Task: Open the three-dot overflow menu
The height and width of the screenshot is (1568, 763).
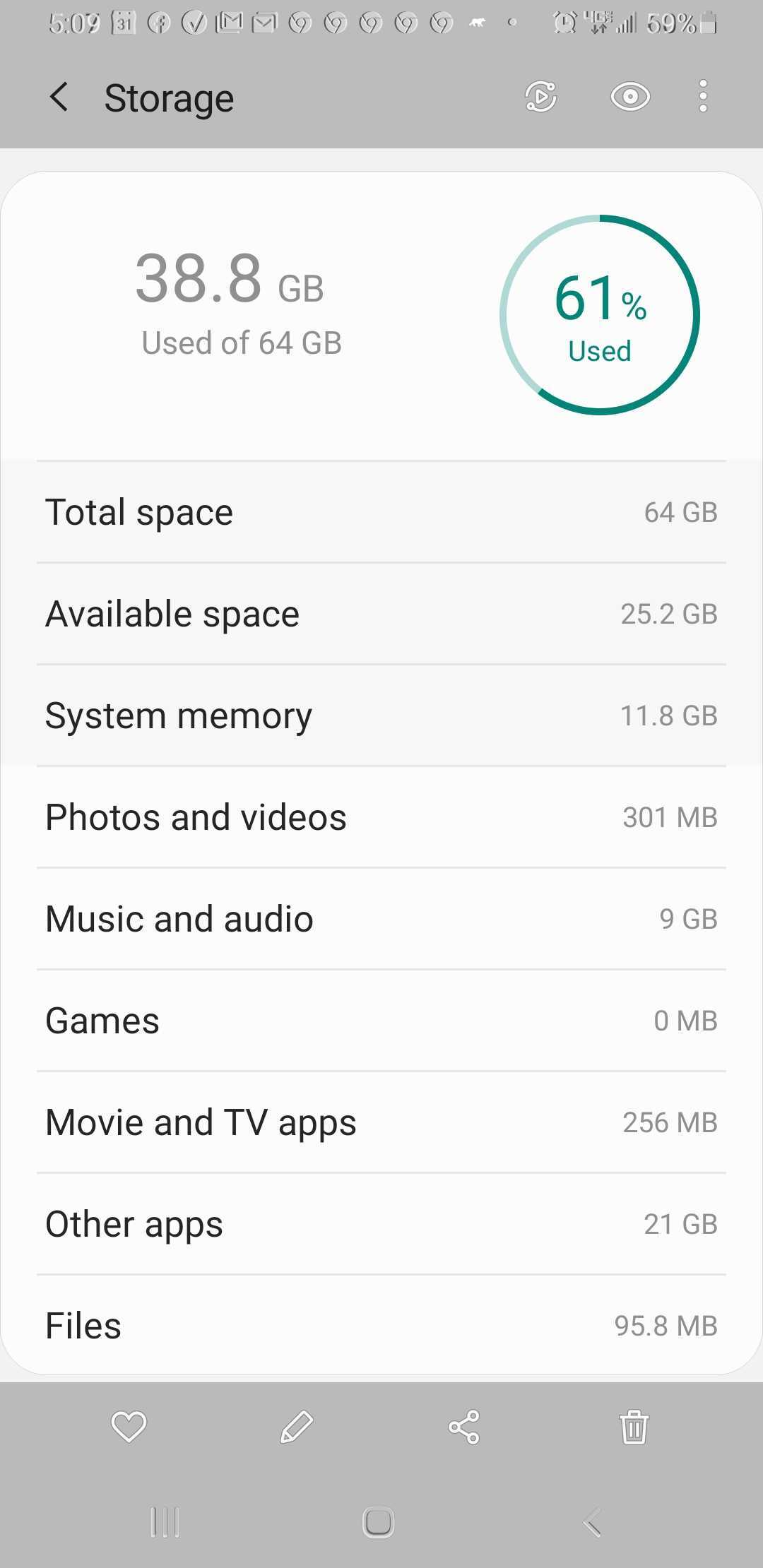Action: 703,97
